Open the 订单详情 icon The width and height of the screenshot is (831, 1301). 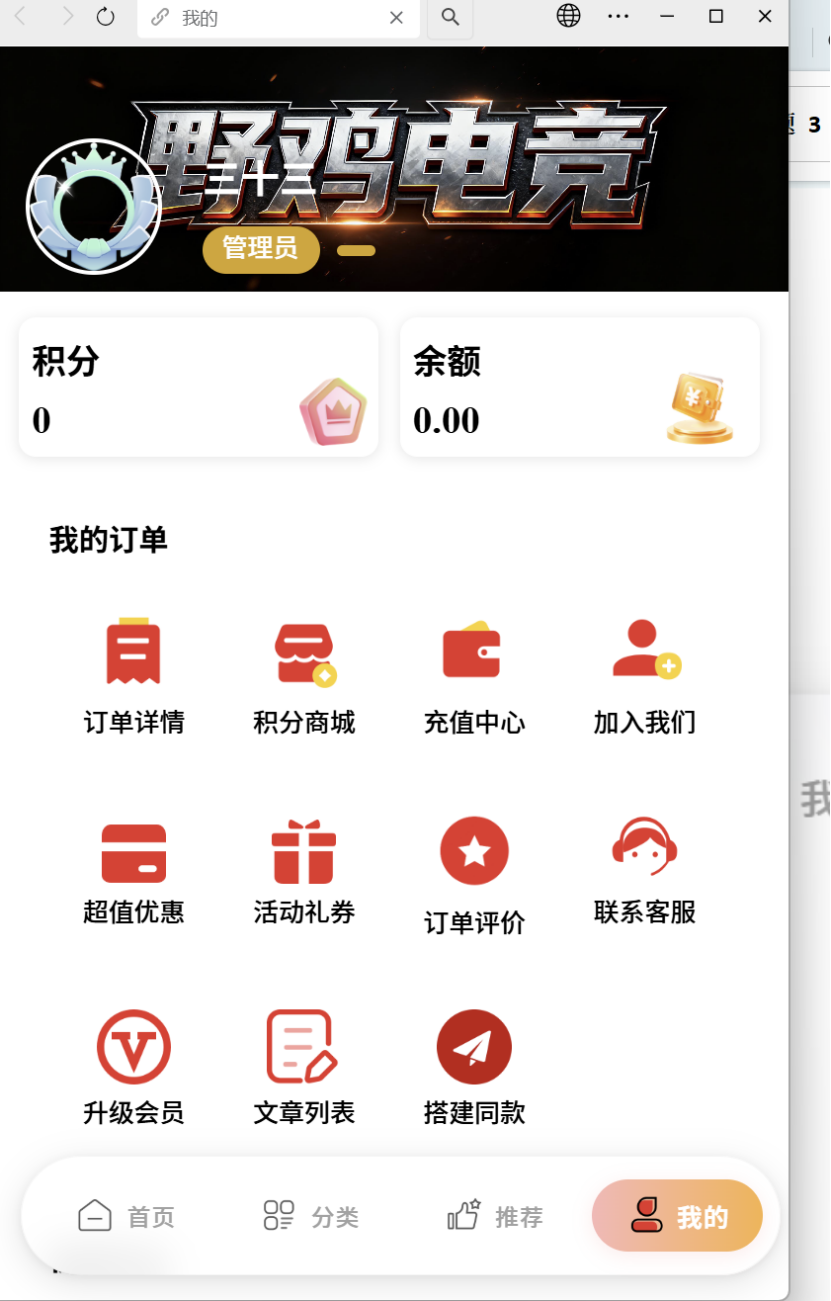pos(134,674)
